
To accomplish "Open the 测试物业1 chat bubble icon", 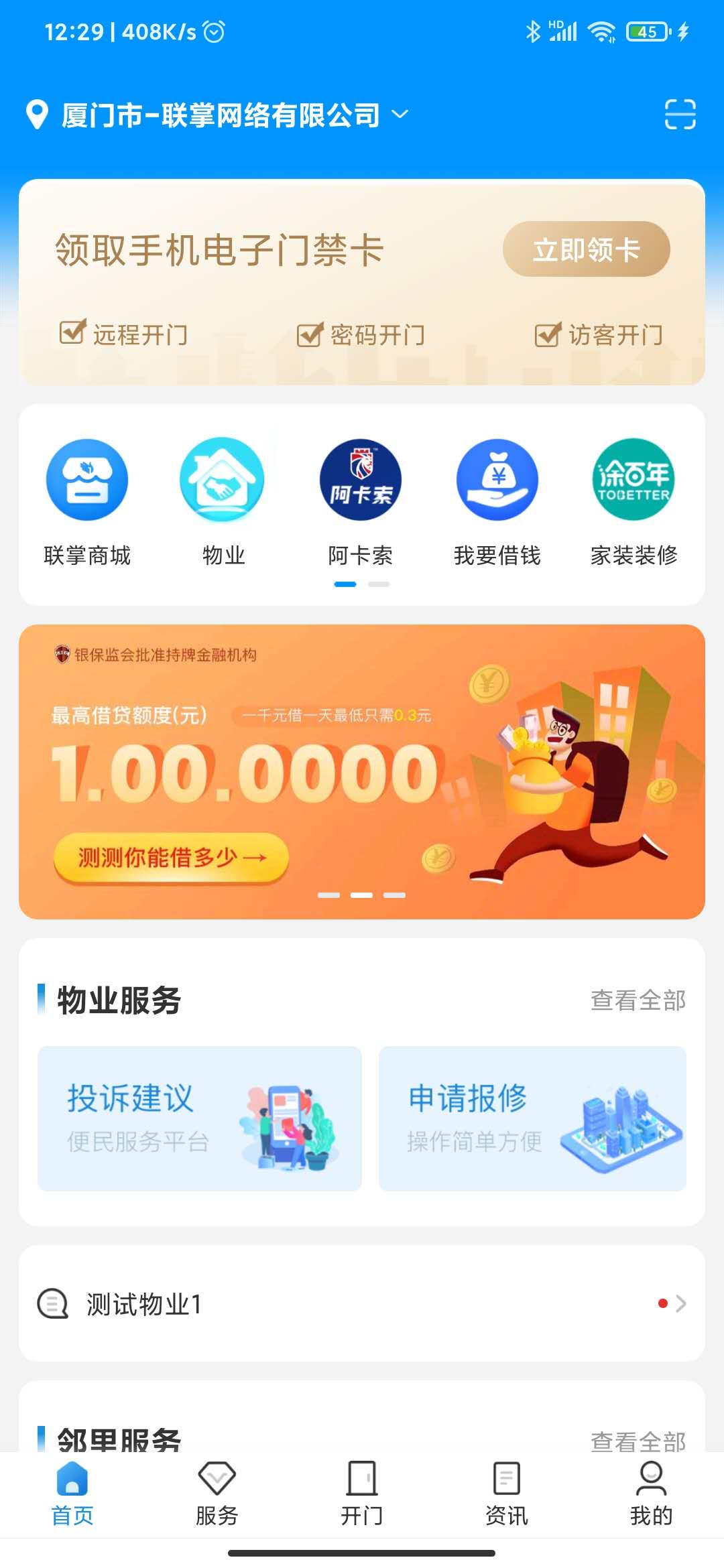I will coord(52,1303).
